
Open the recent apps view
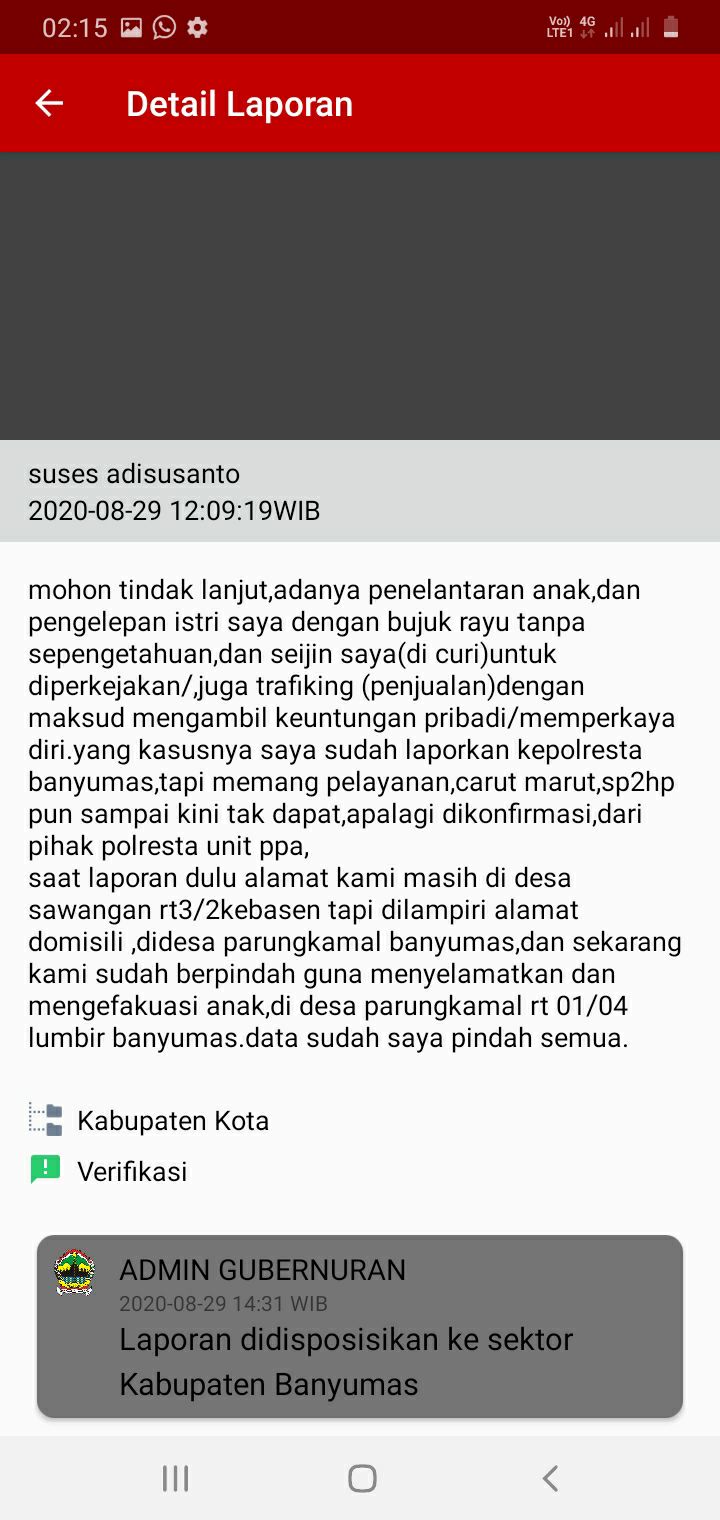pyautogui.click(x=176, y=1478)
